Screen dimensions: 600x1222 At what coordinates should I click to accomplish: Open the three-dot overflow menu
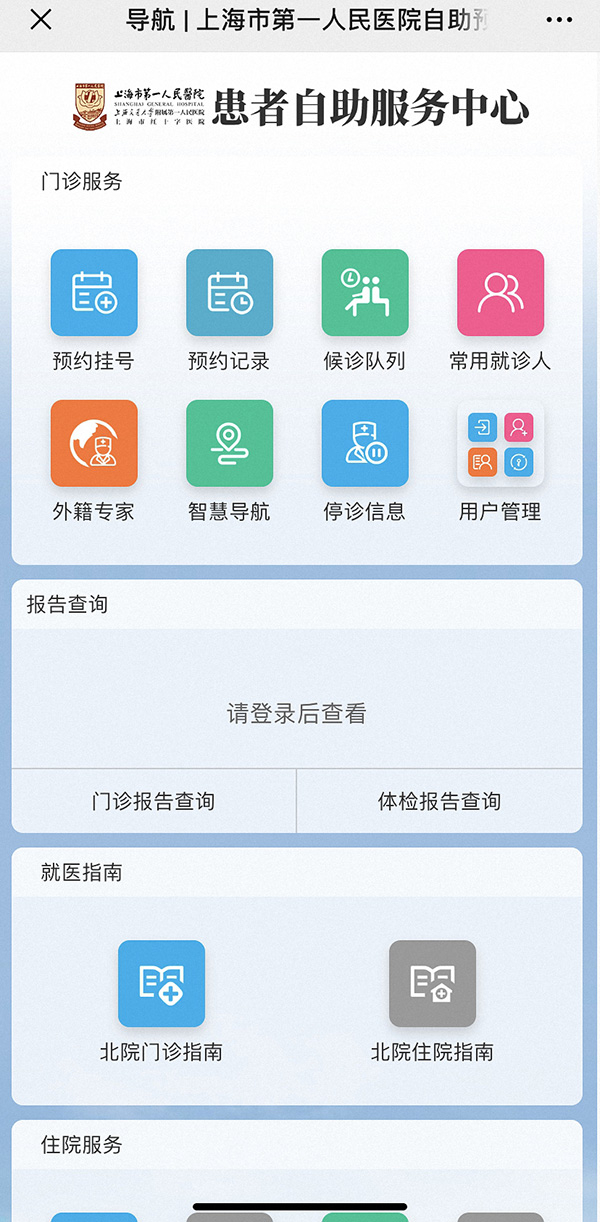coord(559,21)
